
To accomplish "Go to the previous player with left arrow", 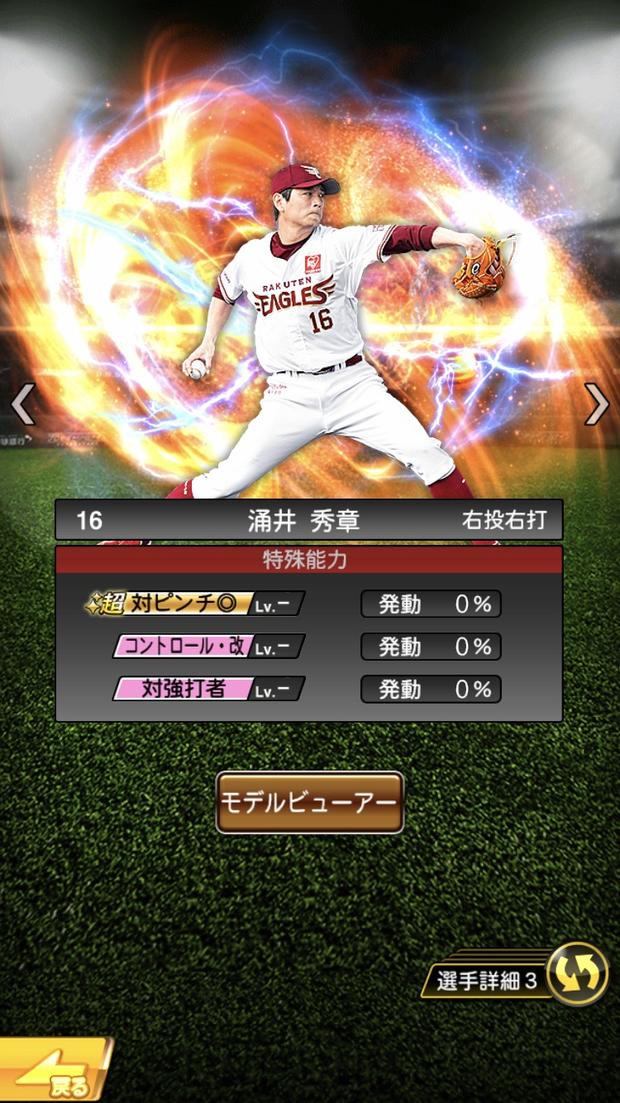I will (x=22, y=404).
